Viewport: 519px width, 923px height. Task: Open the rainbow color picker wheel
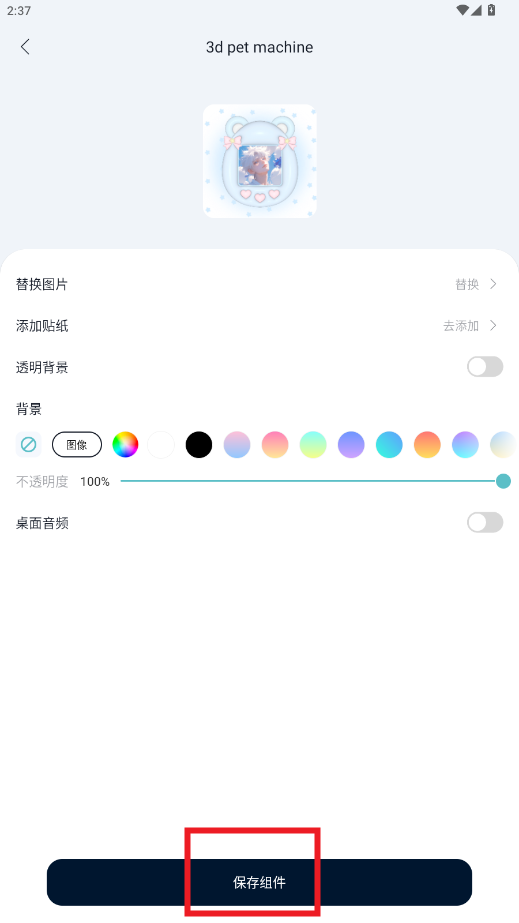pos(125,444)
